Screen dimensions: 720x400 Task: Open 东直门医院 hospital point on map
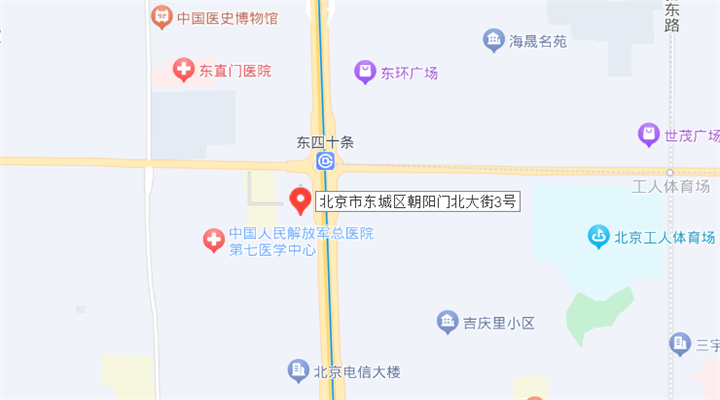click(183, 71)
